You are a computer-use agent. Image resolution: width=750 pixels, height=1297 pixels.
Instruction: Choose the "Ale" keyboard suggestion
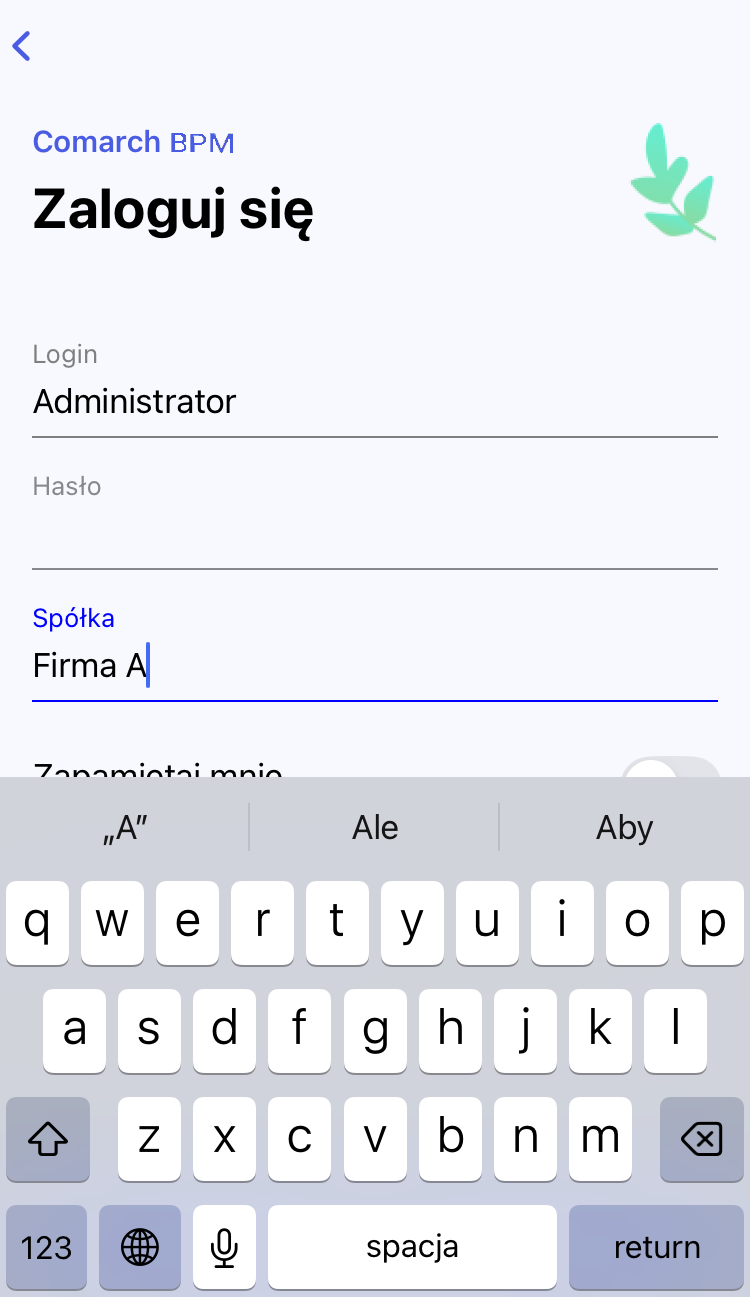375,828
